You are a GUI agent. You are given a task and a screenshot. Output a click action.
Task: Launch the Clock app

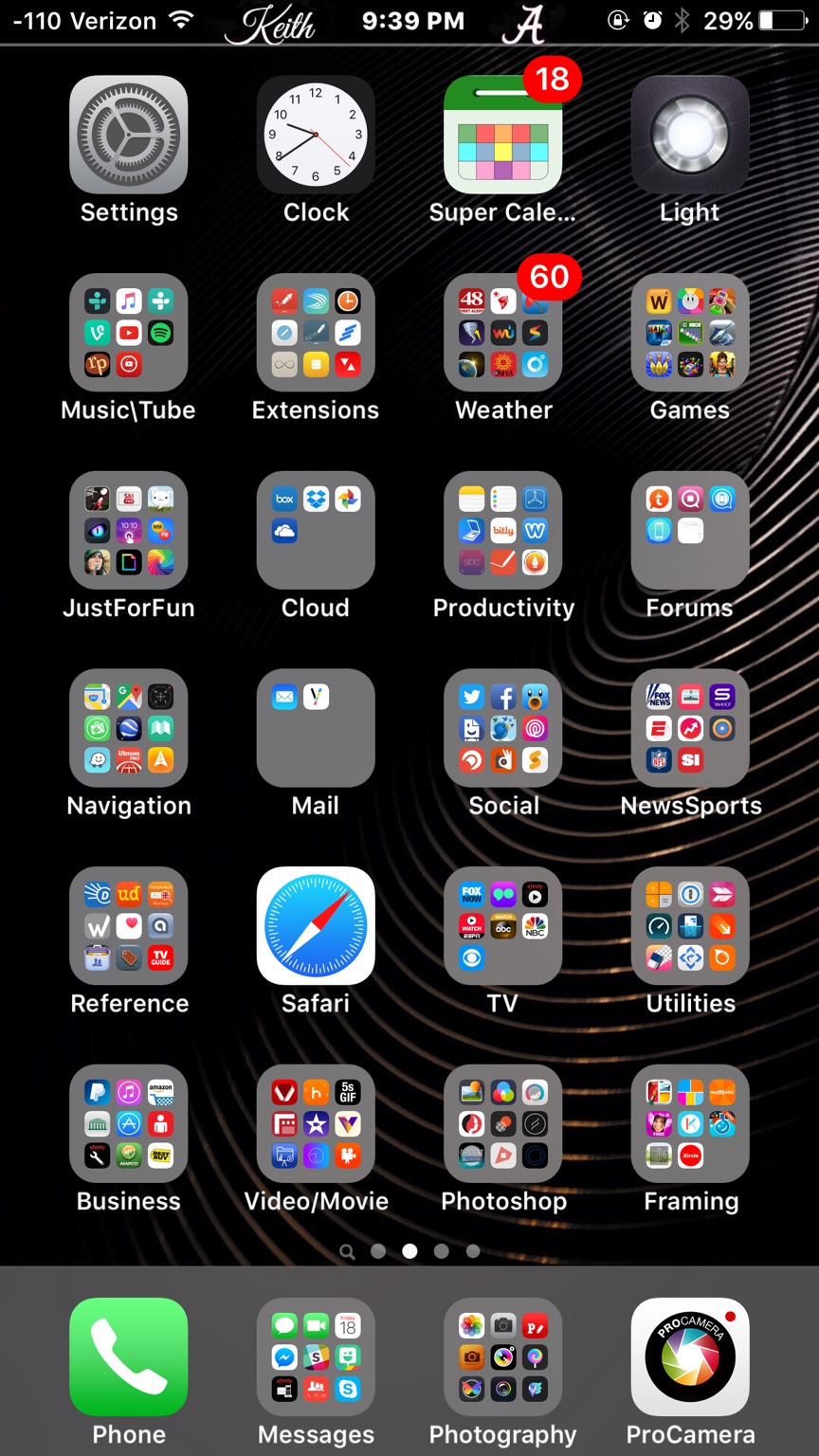coord(316,135)
